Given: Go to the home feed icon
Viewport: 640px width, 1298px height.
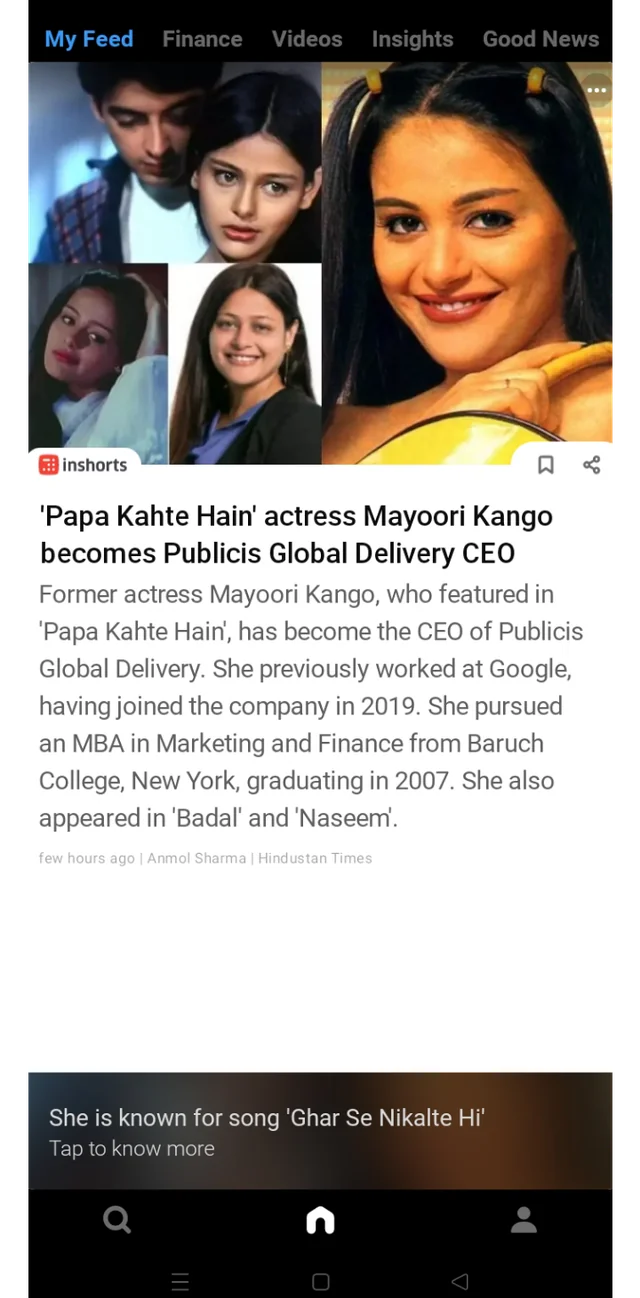Looking at the screenshot, I should pyautogui.click(x=320, y=1220).
